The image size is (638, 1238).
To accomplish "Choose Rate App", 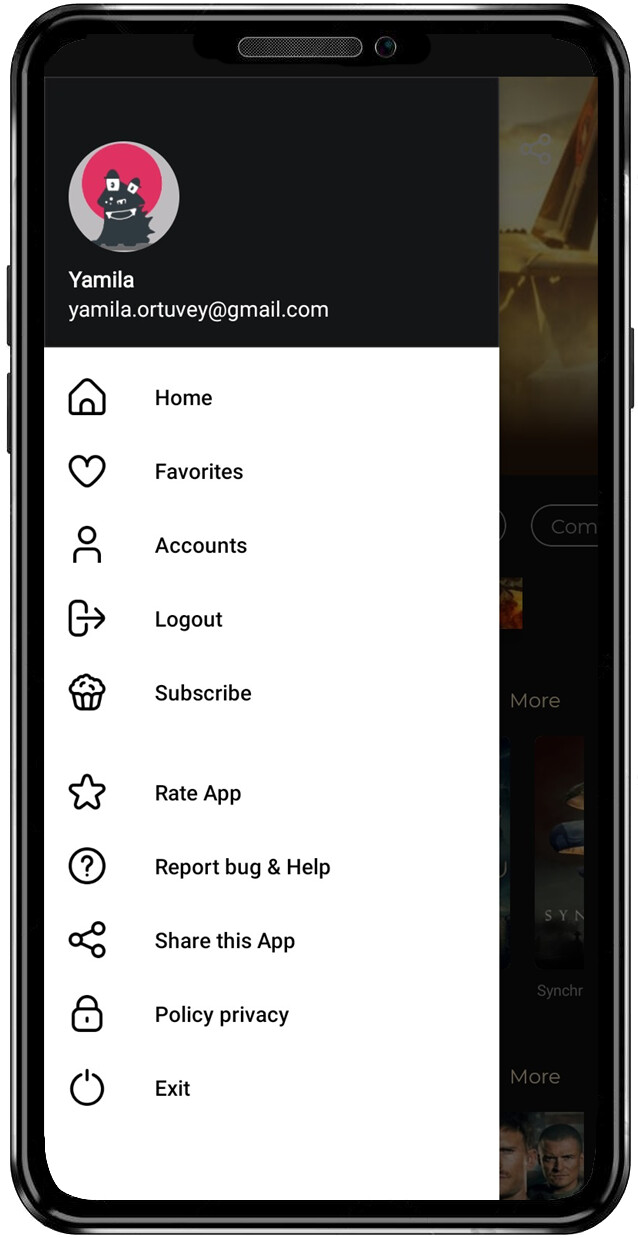I will 197,794.
